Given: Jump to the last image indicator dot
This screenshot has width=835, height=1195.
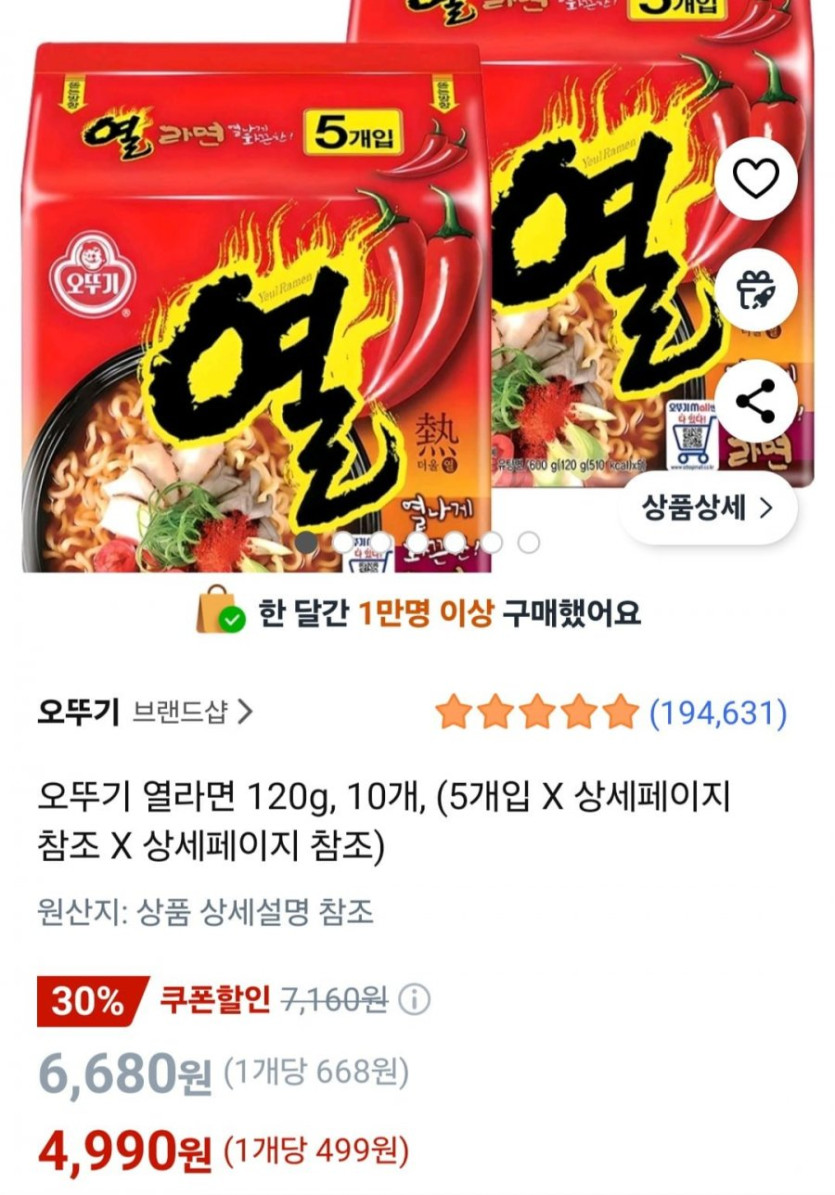Looking at the screenshot, I should [529, 543].
